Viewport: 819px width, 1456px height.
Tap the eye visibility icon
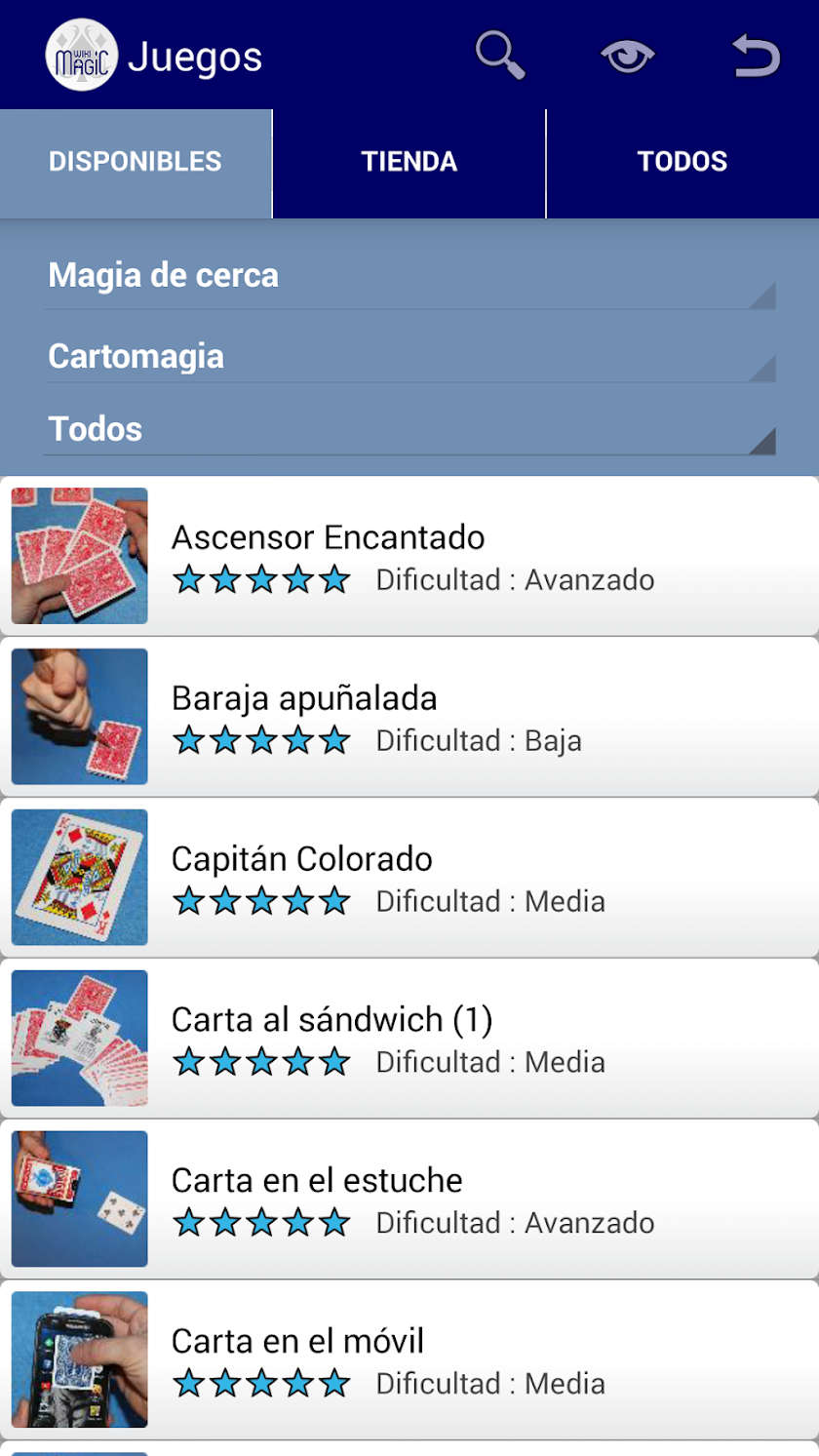(x=628, y=57)
